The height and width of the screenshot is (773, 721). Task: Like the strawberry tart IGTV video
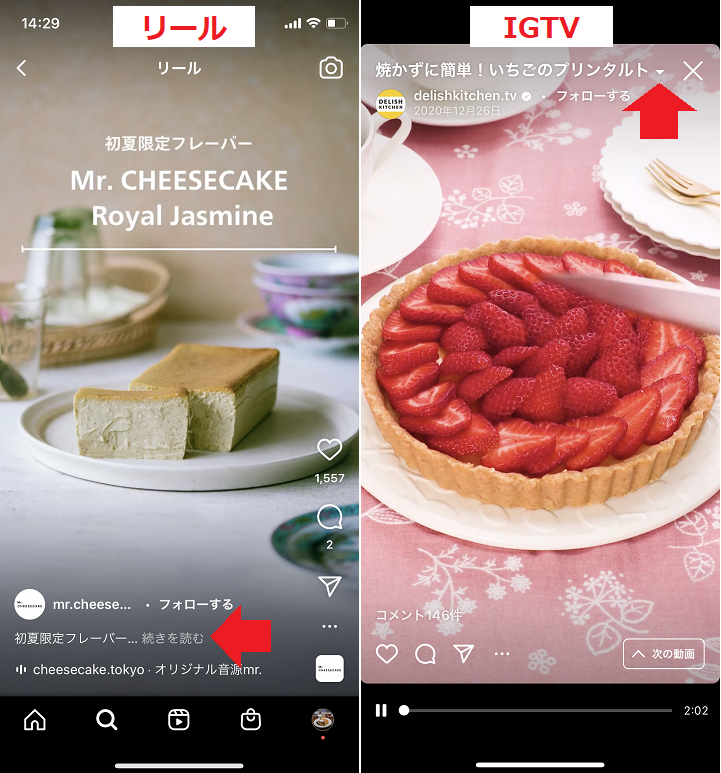(387, 654)
